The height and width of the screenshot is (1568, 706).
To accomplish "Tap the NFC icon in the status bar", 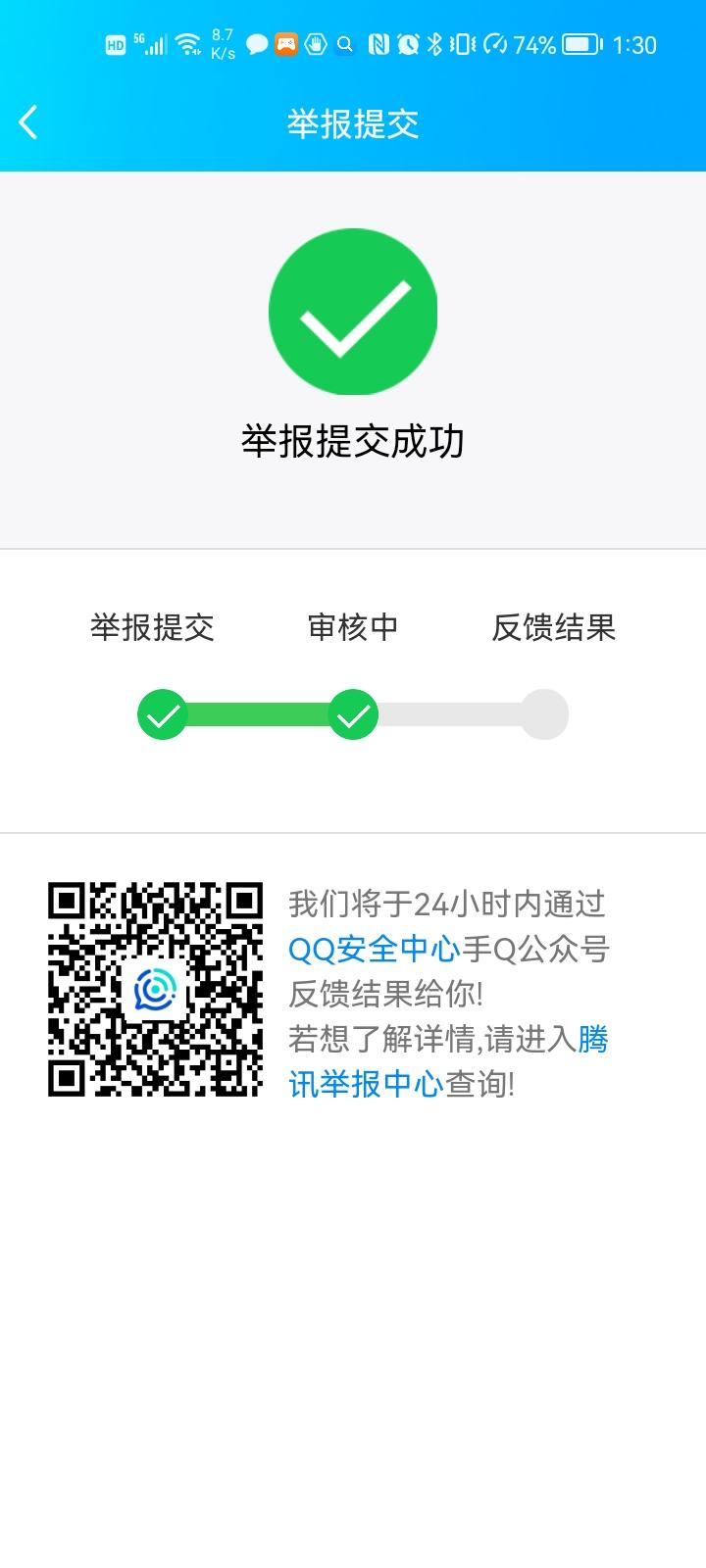I will coord(378,44).
